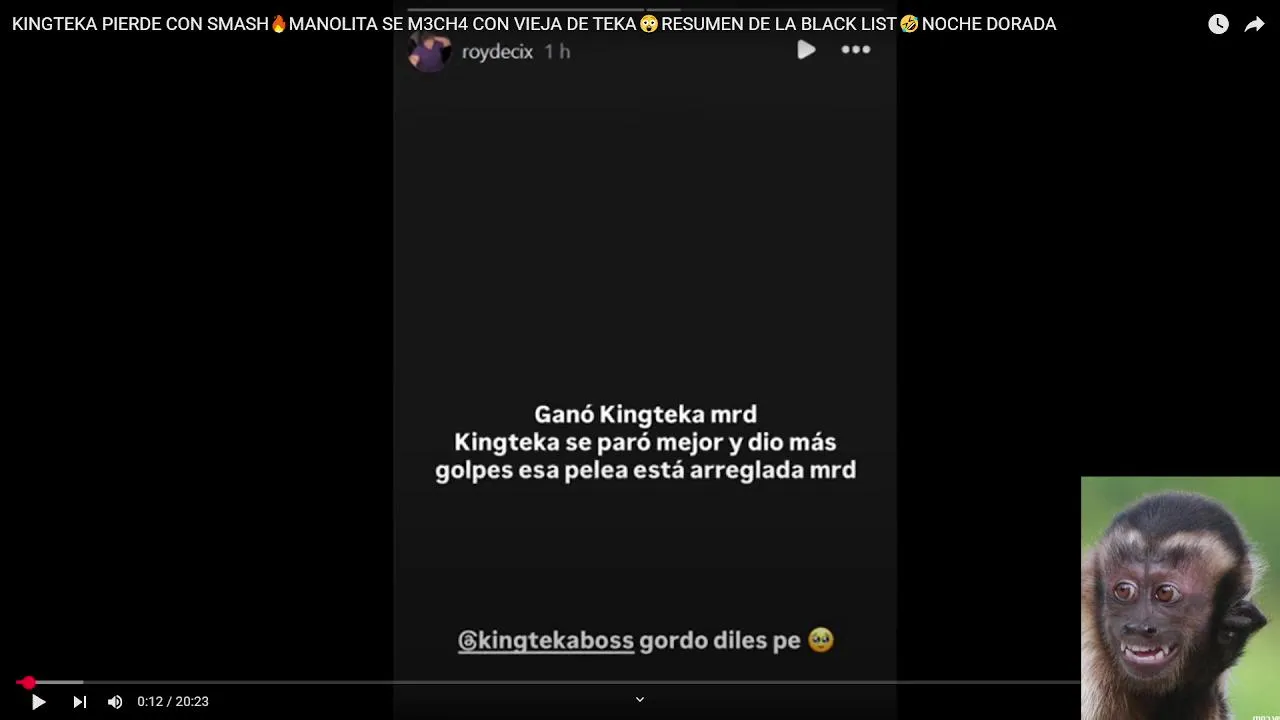Open the KINGTEKA PIERDE CON SMASH video title

click(x=533, y=24)
